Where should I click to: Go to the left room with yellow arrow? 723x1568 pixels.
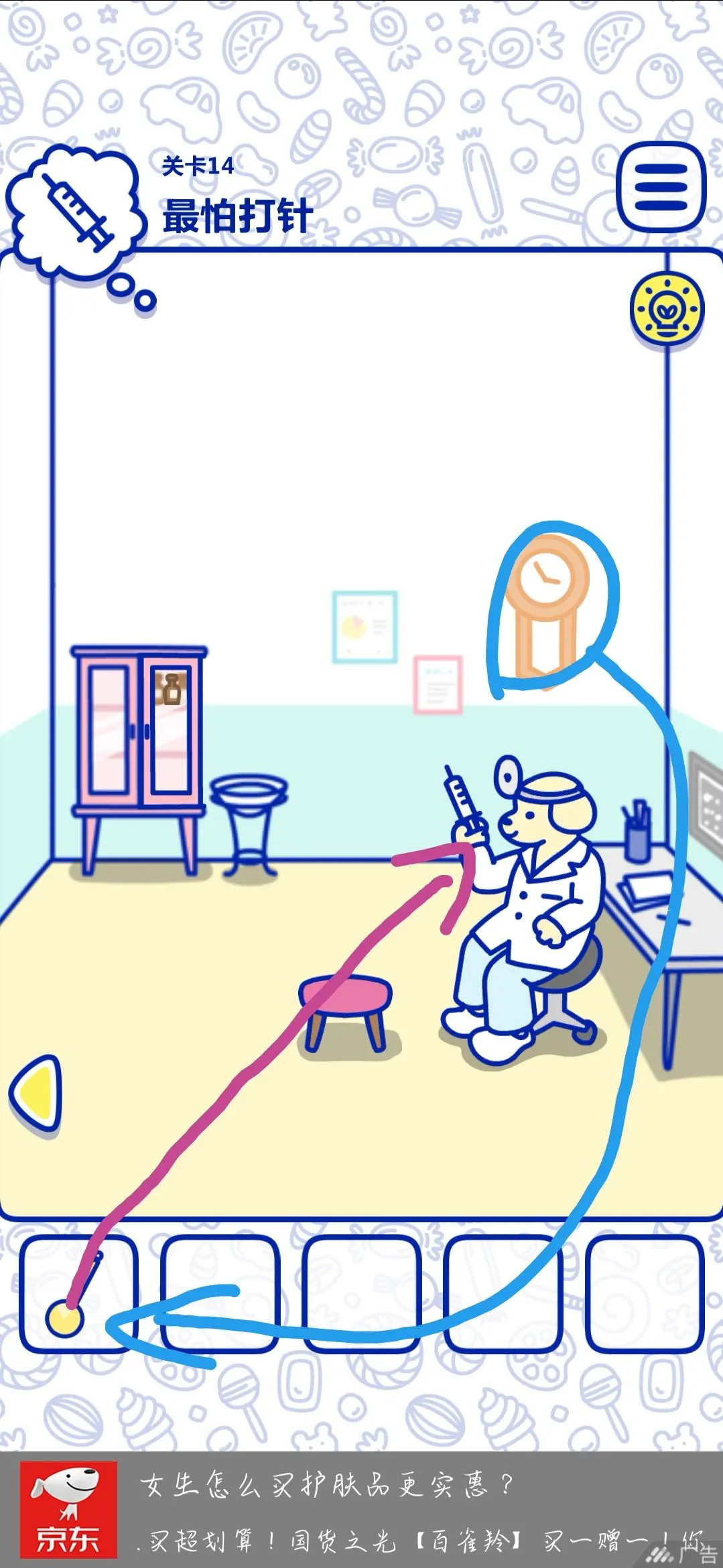click(x=37, y=1094)
